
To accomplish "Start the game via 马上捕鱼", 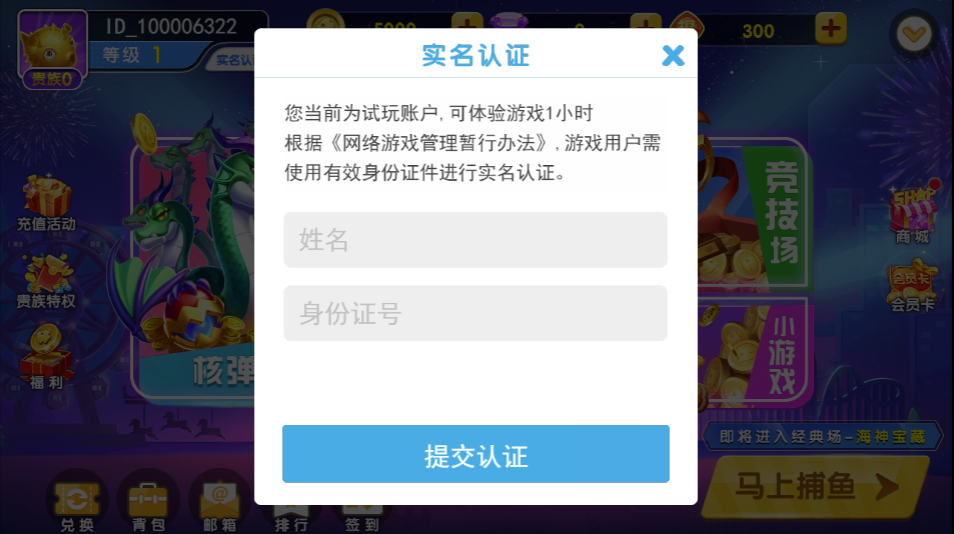I will 817,487.
